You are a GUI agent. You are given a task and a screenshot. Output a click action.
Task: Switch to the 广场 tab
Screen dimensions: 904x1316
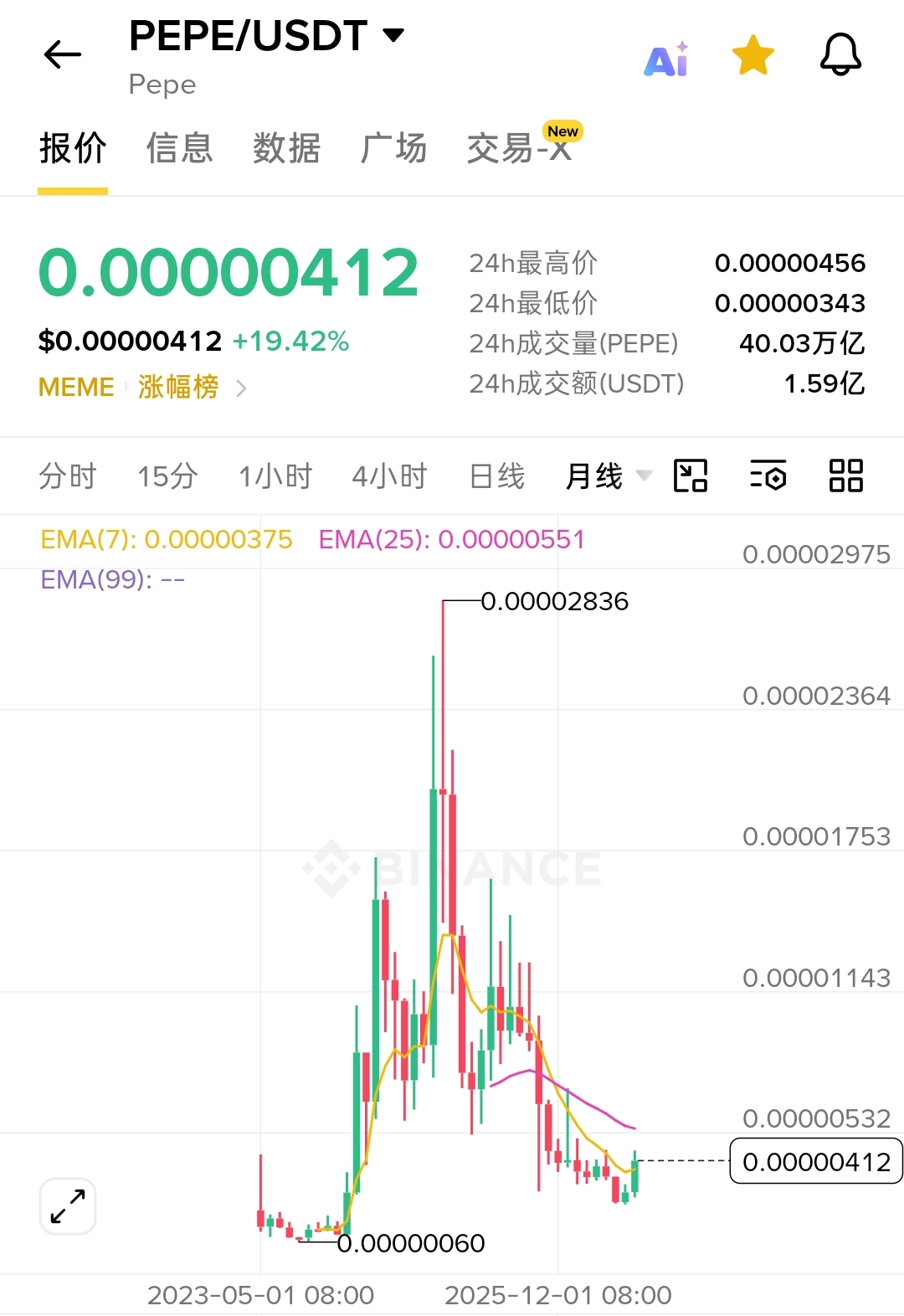394,148
